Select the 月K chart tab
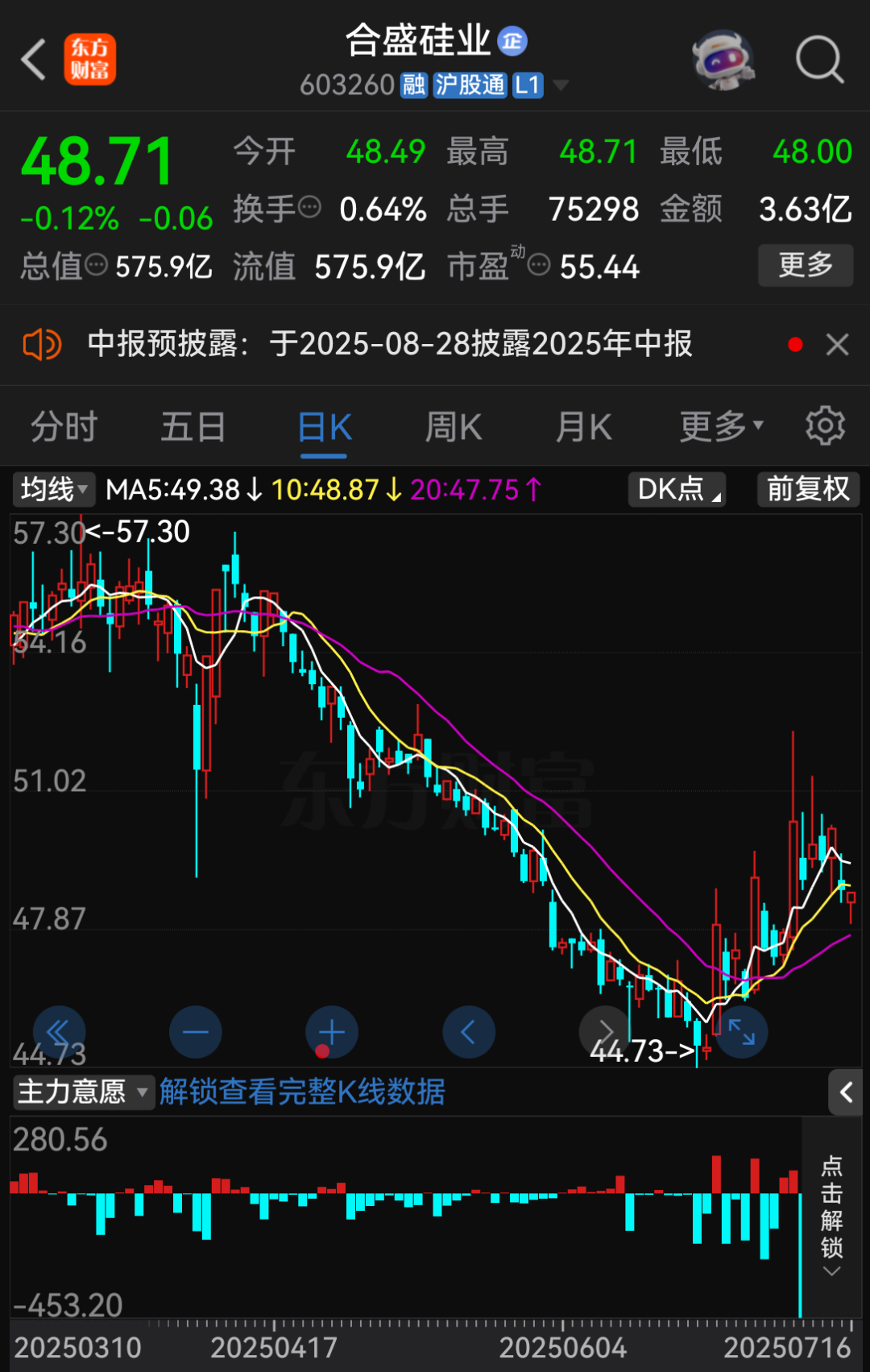Image resolution: width=870 pixels, height=1372 pixels. click(x=584, y=427)
